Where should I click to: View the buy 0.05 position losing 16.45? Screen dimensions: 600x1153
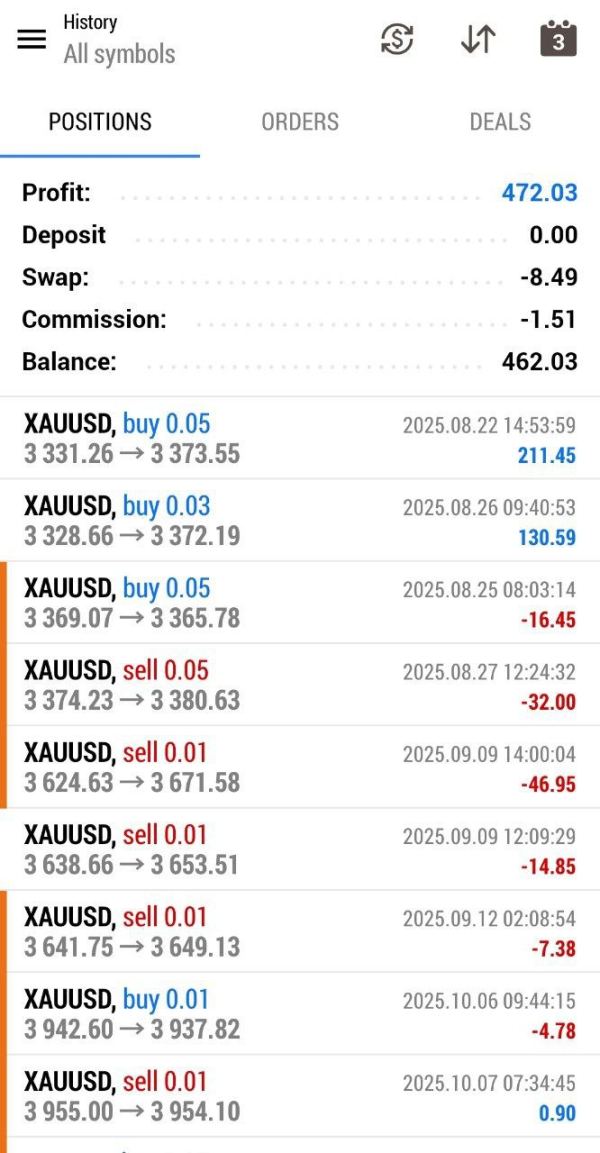coord(300,602)
